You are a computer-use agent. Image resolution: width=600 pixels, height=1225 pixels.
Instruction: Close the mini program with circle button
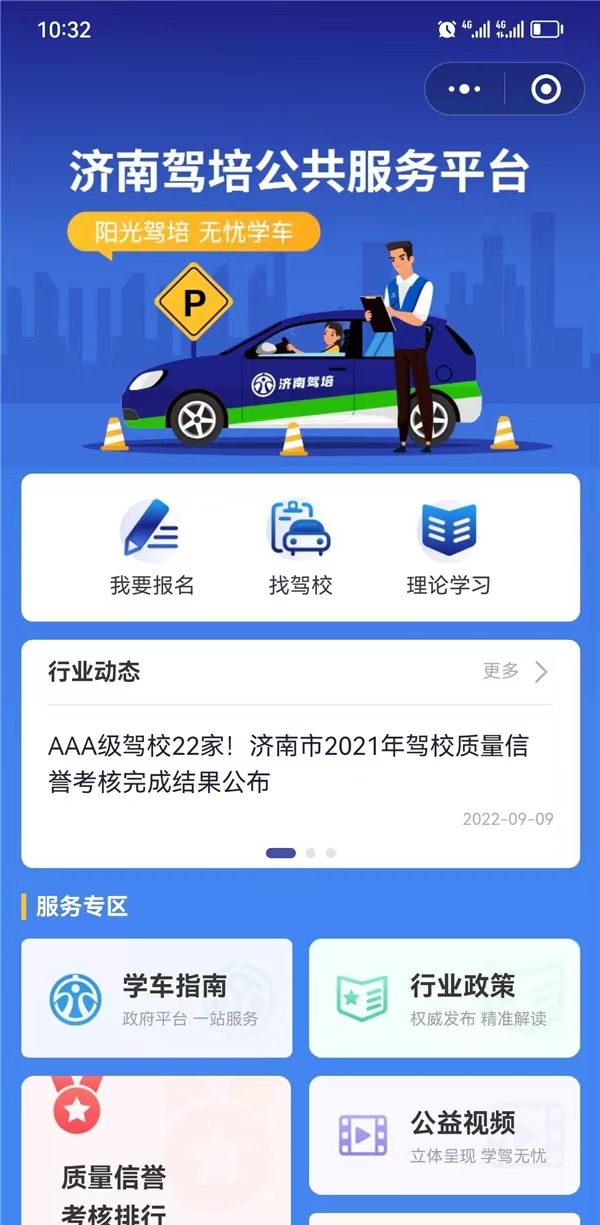545,90
